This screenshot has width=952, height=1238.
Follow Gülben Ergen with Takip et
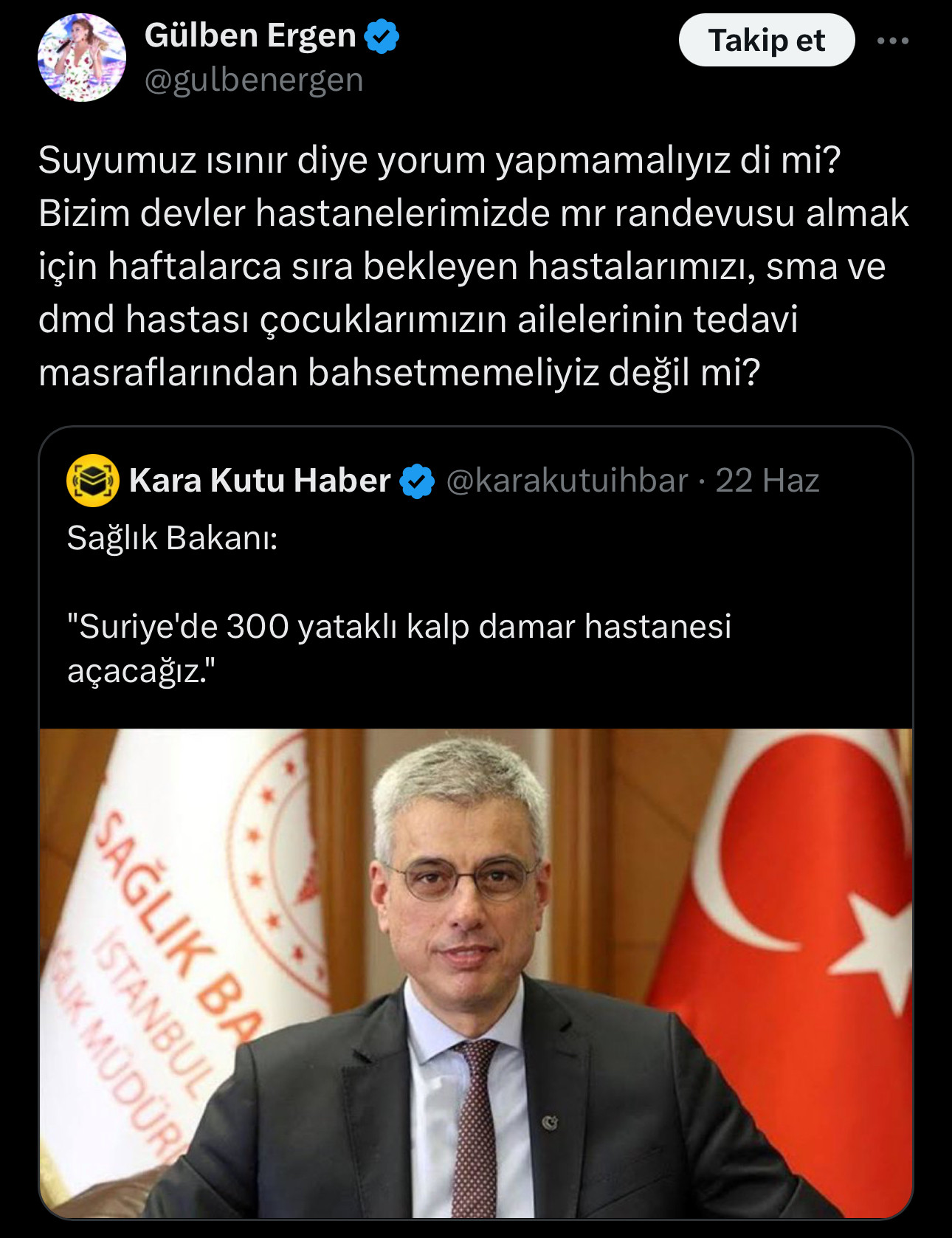[x=766, y=41]
